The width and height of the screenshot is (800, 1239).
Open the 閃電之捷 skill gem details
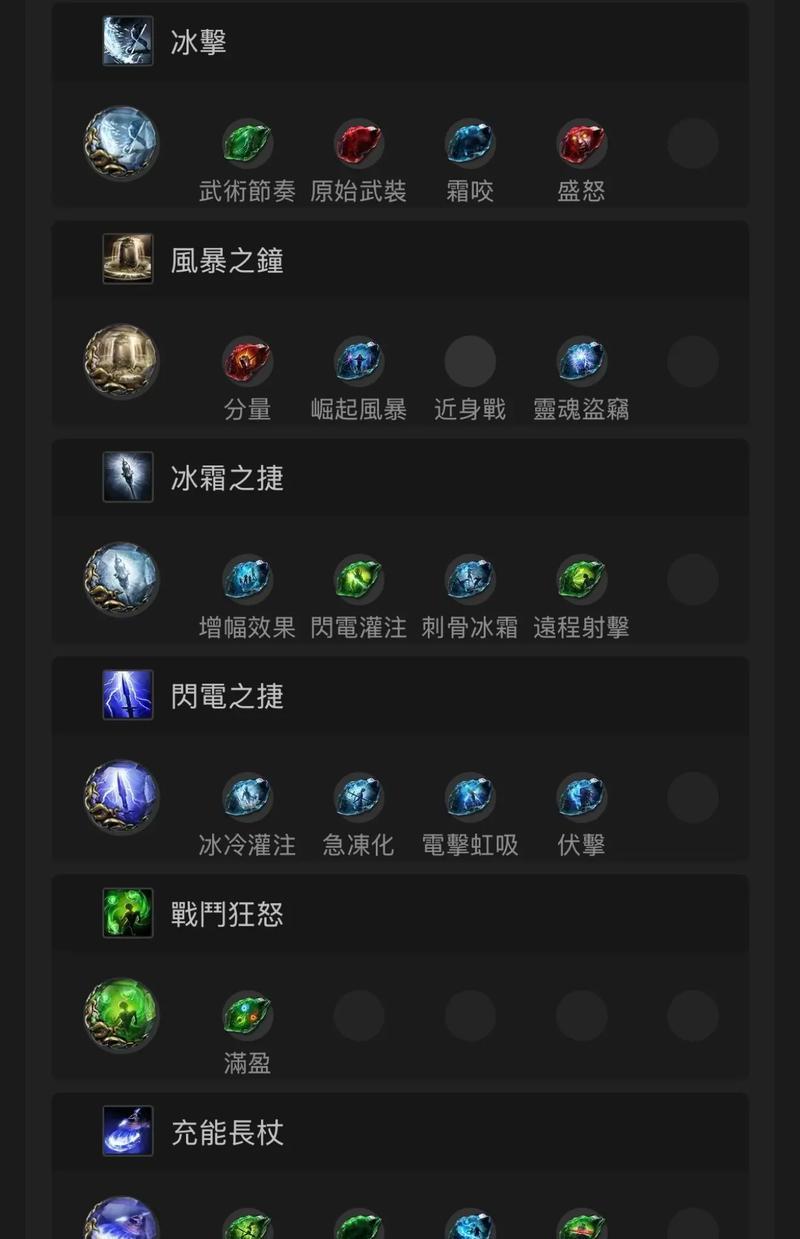(x=121, y=797)
